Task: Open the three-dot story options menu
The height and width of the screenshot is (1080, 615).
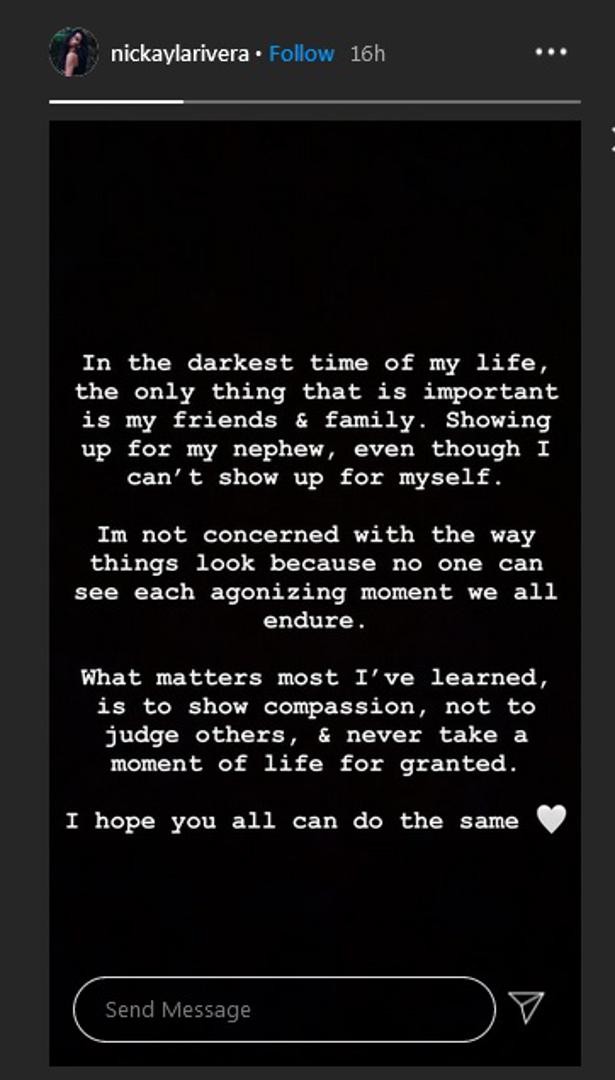Action: pos(551,53)
